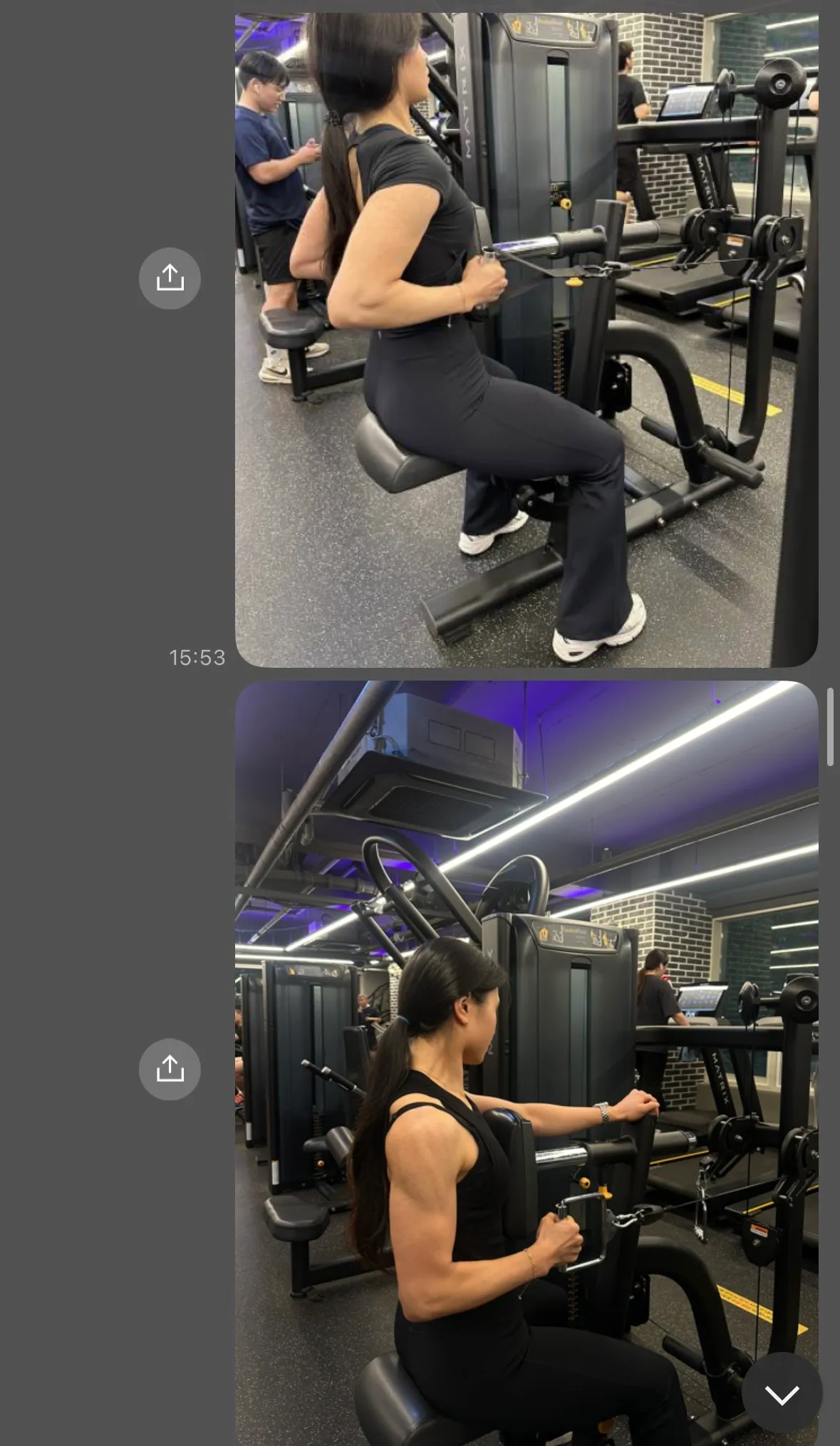The width and height of the screenshot is (840, 1446).
Task: Share the black tank top gym photo
Action: pyautogui.click(x=170, y=1069)
